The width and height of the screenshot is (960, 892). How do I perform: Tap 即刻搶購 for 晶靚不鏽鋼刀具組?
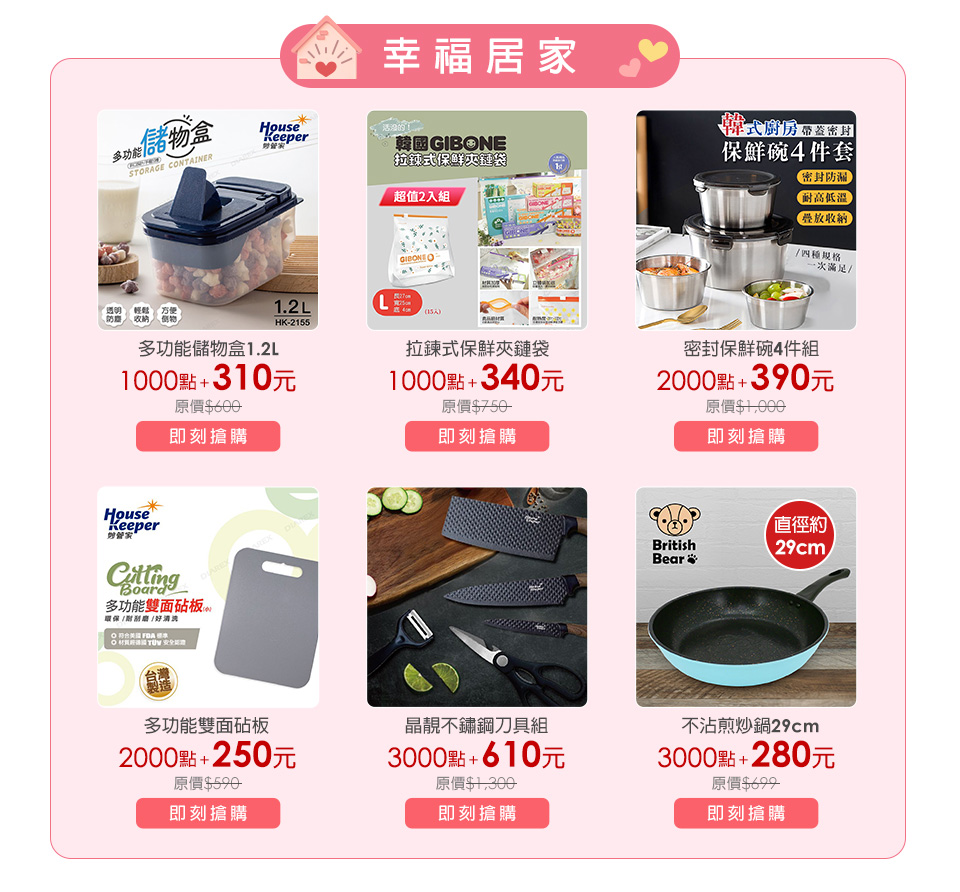tap(477, 813)
